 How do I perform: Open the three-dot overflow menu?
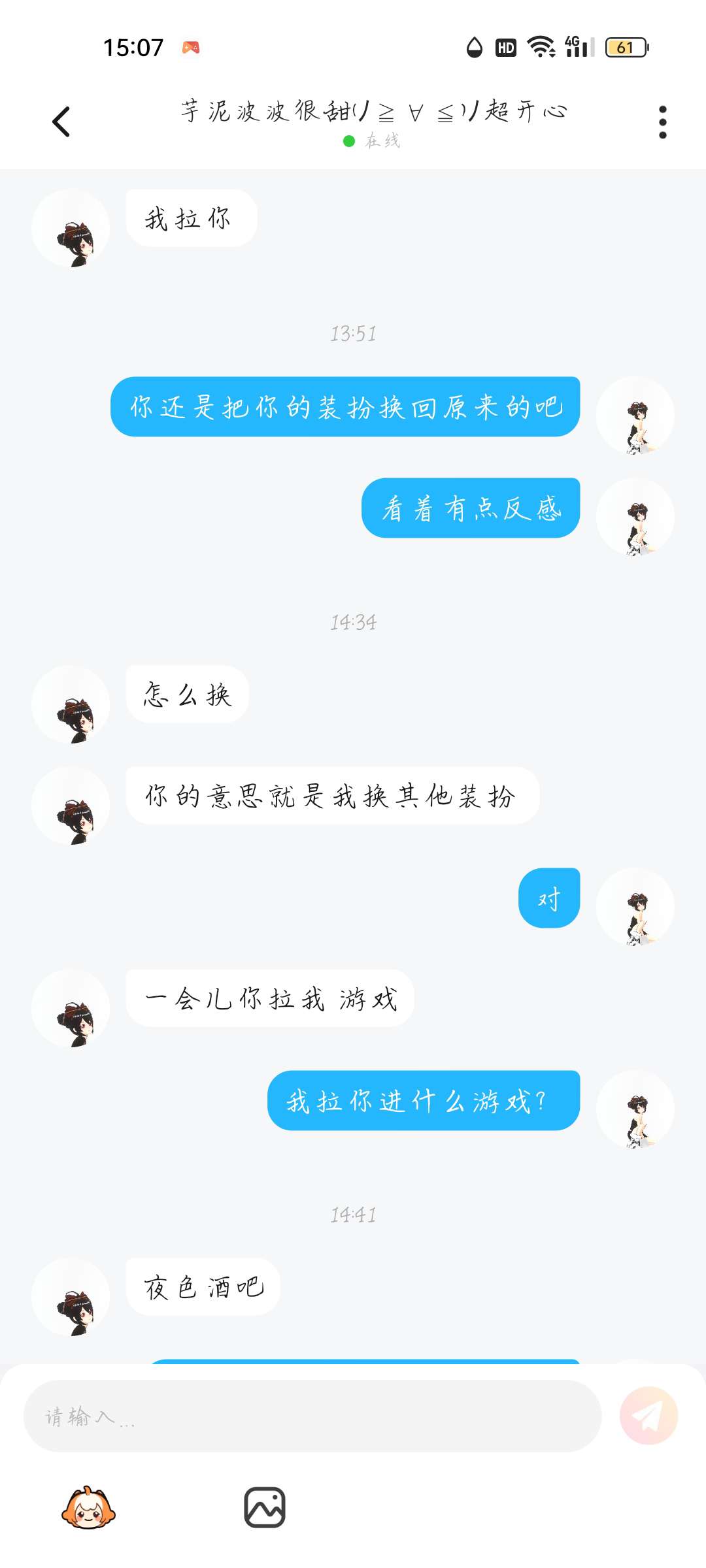coord(662,122)
